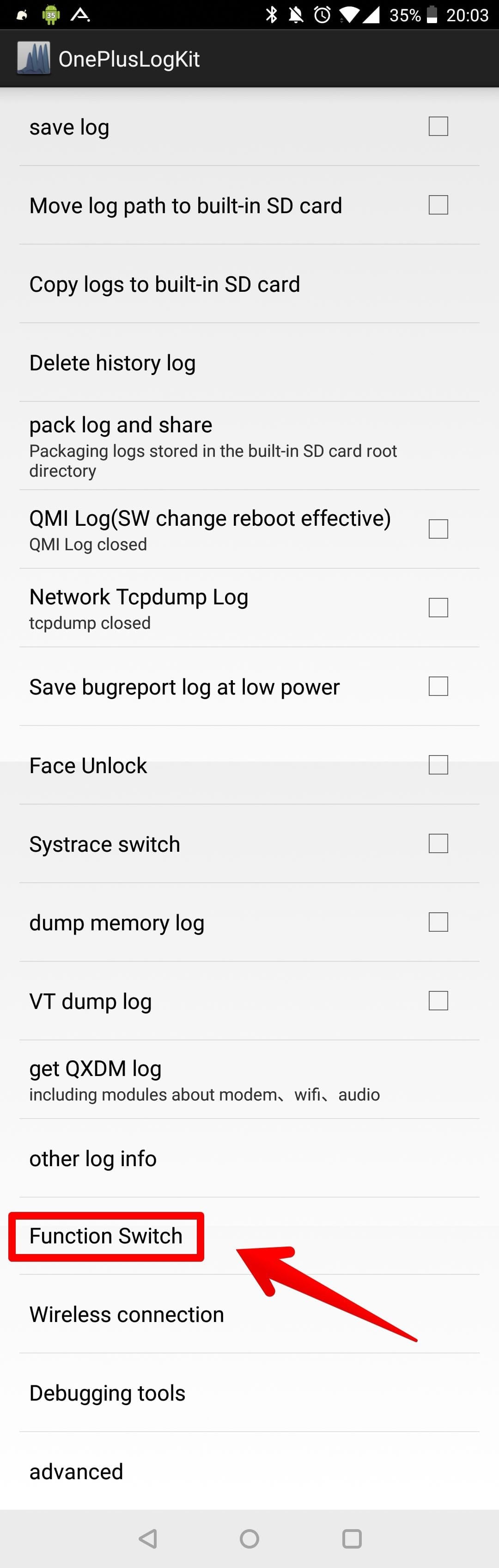Image resolution: width=499 pixels, height=1568 pixels.
Task: Check Save bugreport log at low power
Action: coord(438,686)
